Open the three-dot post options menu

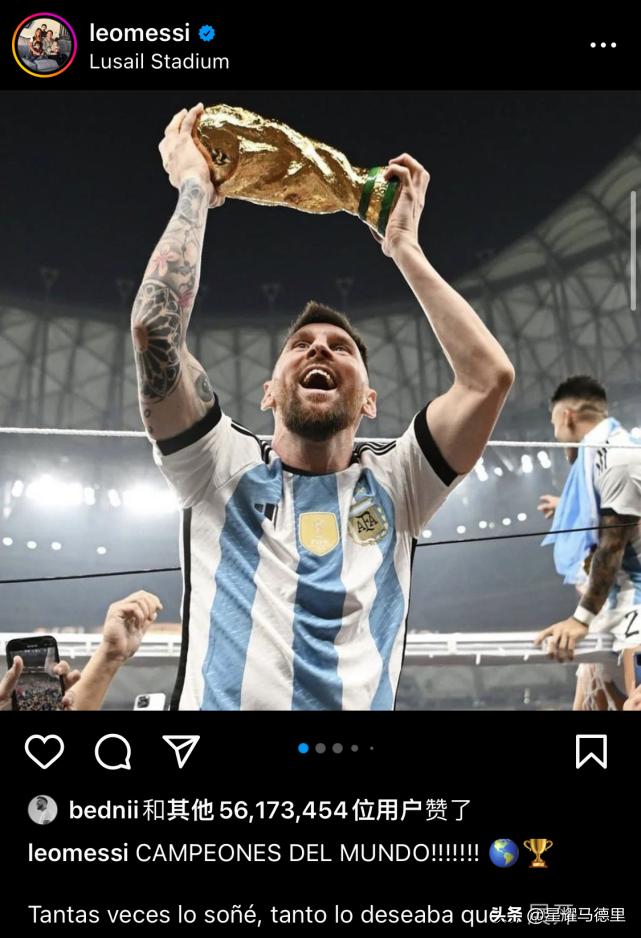tap(603, 45)
